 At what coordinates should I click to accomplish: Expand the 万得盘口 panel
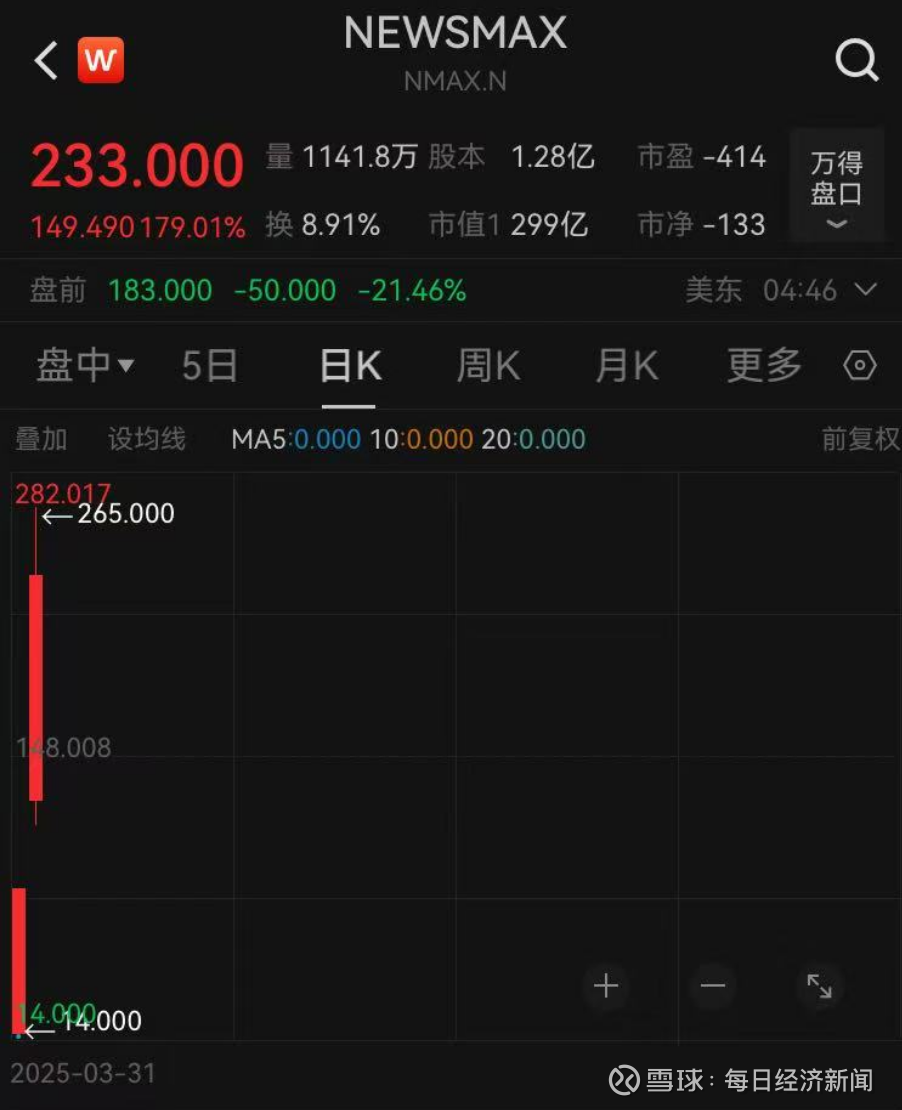pos(837,185)
